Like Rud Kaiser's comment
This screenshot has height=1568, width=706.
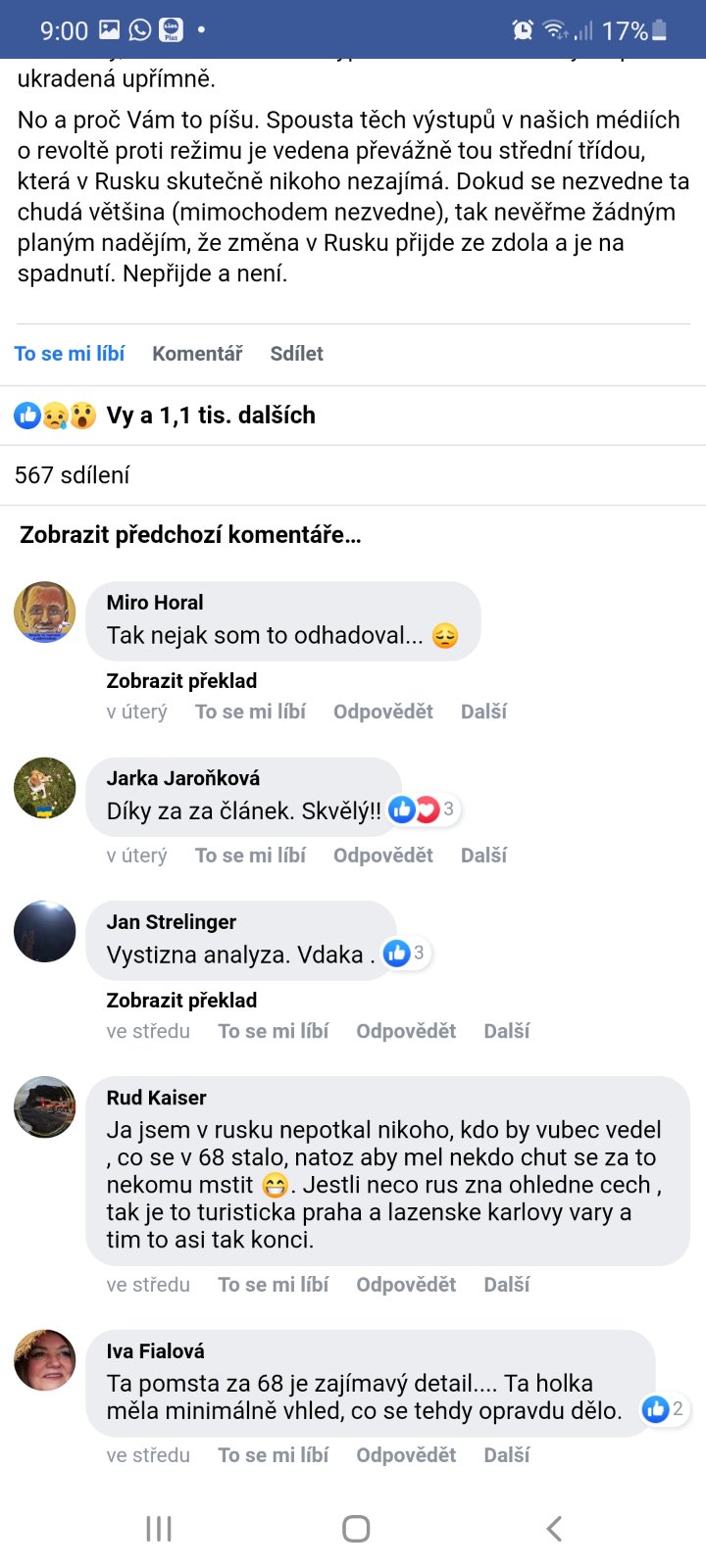pos(273,1285)
